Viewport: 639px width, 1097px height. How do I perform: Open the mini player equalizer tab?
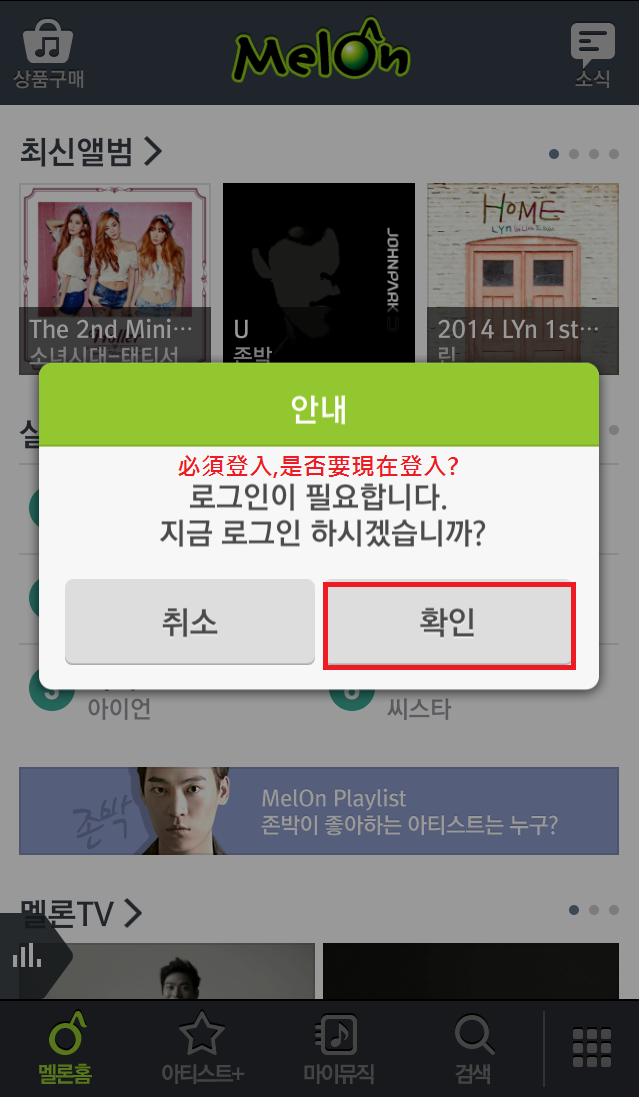[x=28, y=955]
